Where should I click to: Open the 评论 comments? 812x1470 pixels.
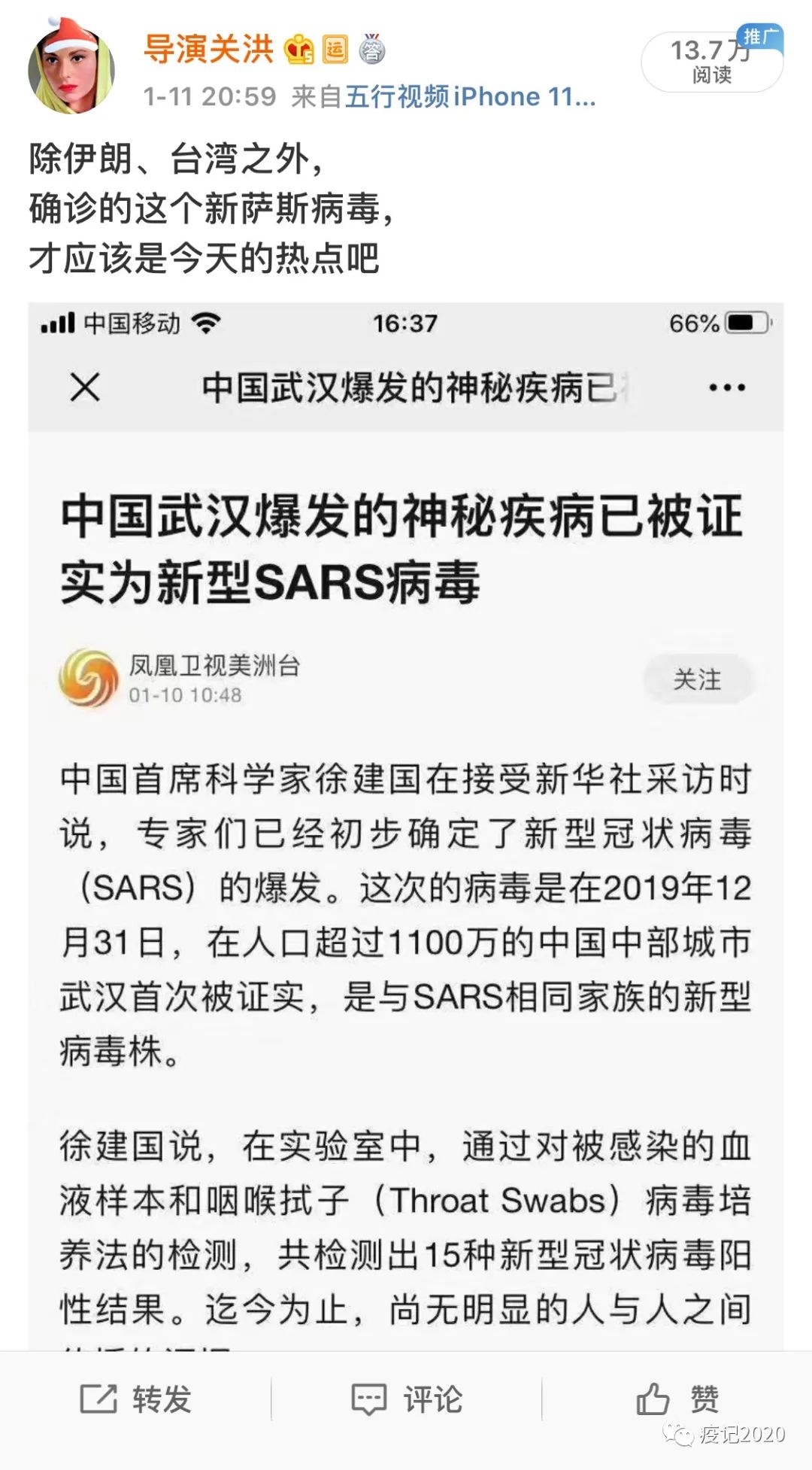point(407,1399)
